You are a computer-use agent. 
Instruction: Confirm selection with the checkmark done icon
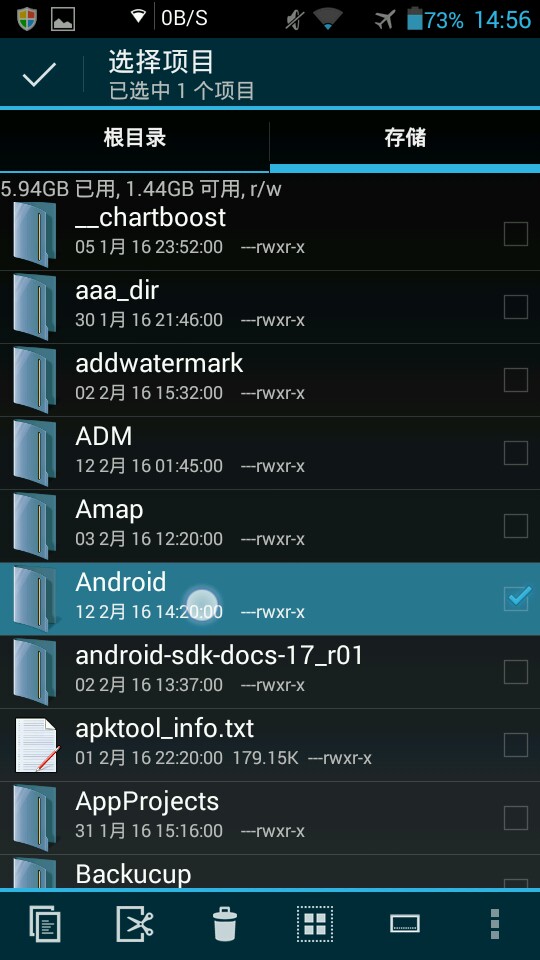coord(39,75)
